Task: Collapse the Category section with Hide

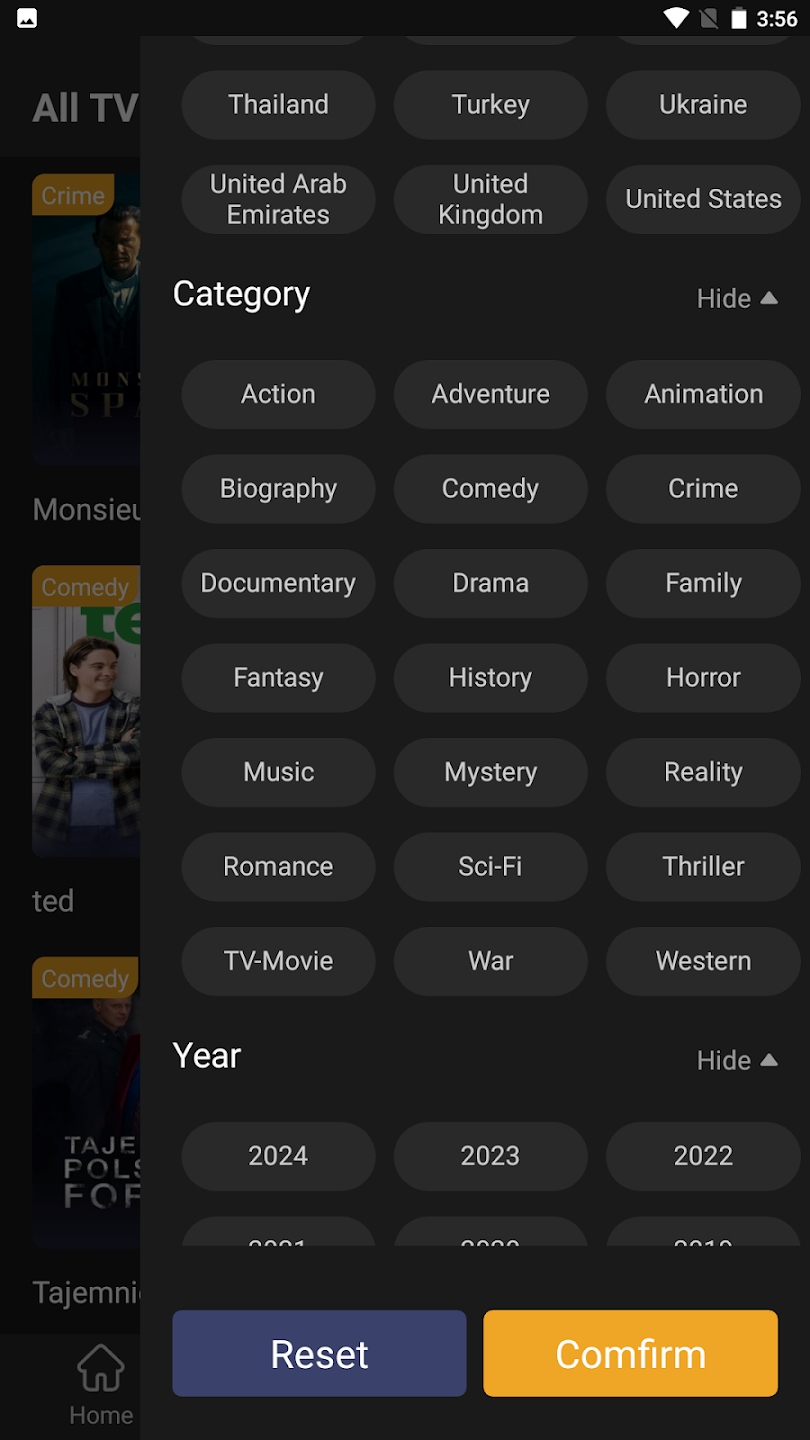Action: [x=737, y=298]
